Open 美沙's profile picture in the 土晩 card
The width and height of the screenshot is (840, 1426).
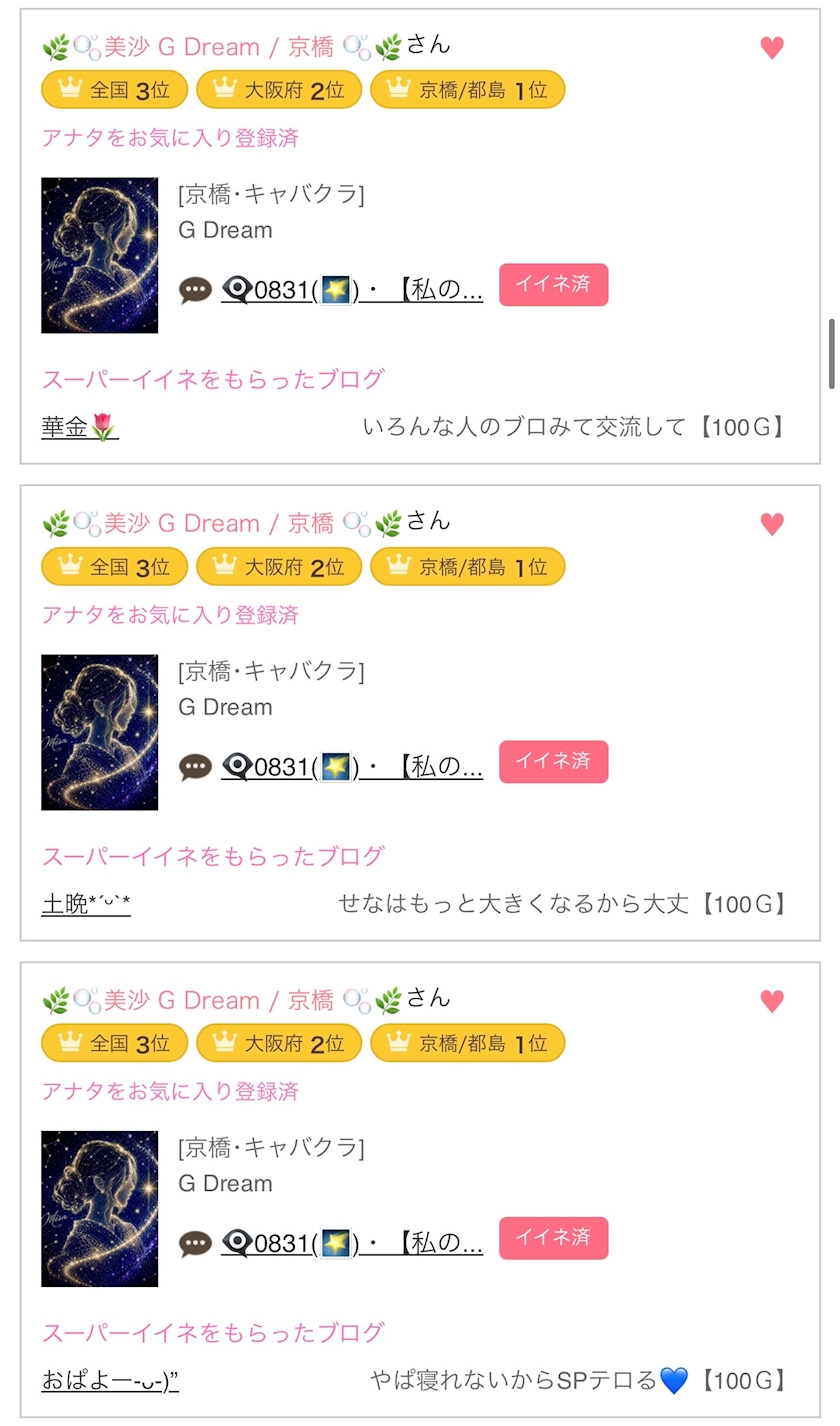click(100, 732)
